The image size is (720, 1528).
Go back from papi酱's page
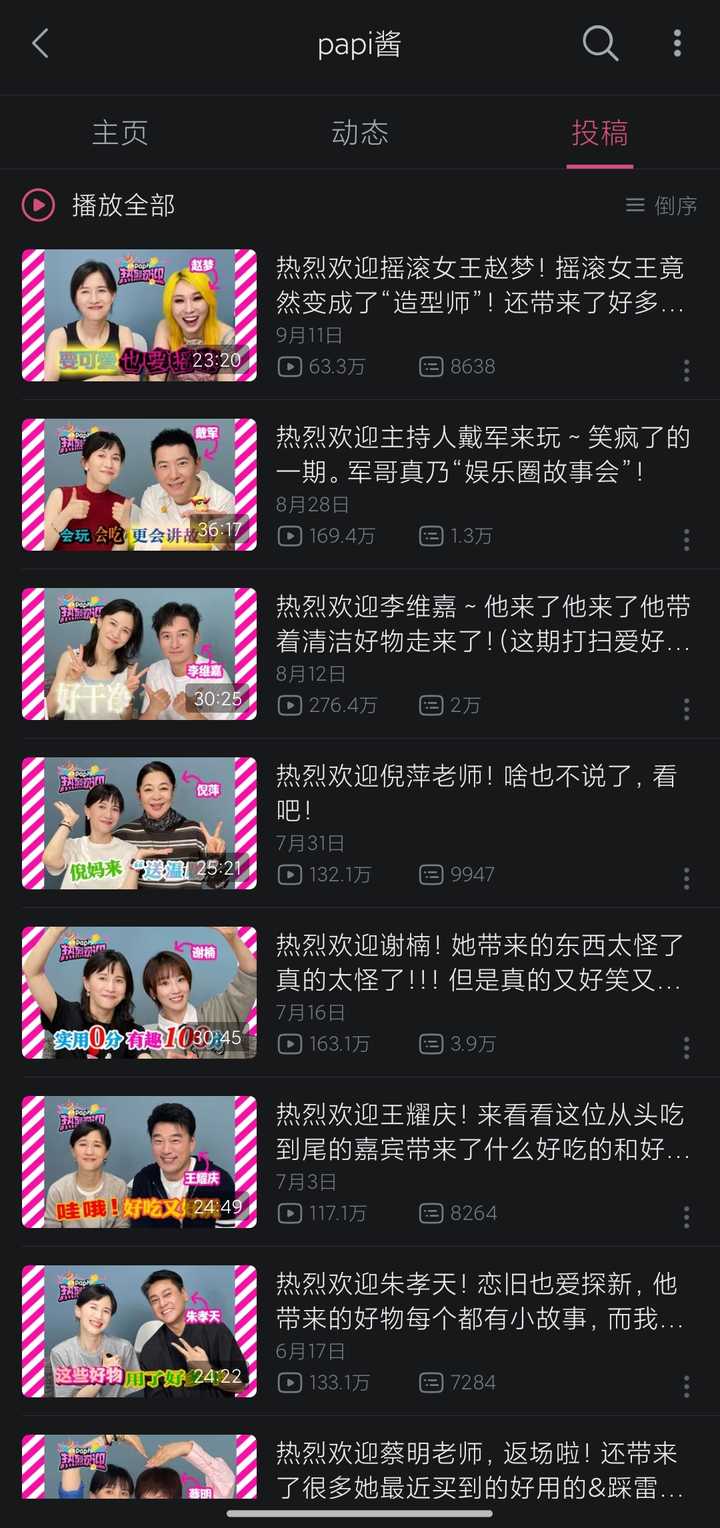tap(40, 44)
